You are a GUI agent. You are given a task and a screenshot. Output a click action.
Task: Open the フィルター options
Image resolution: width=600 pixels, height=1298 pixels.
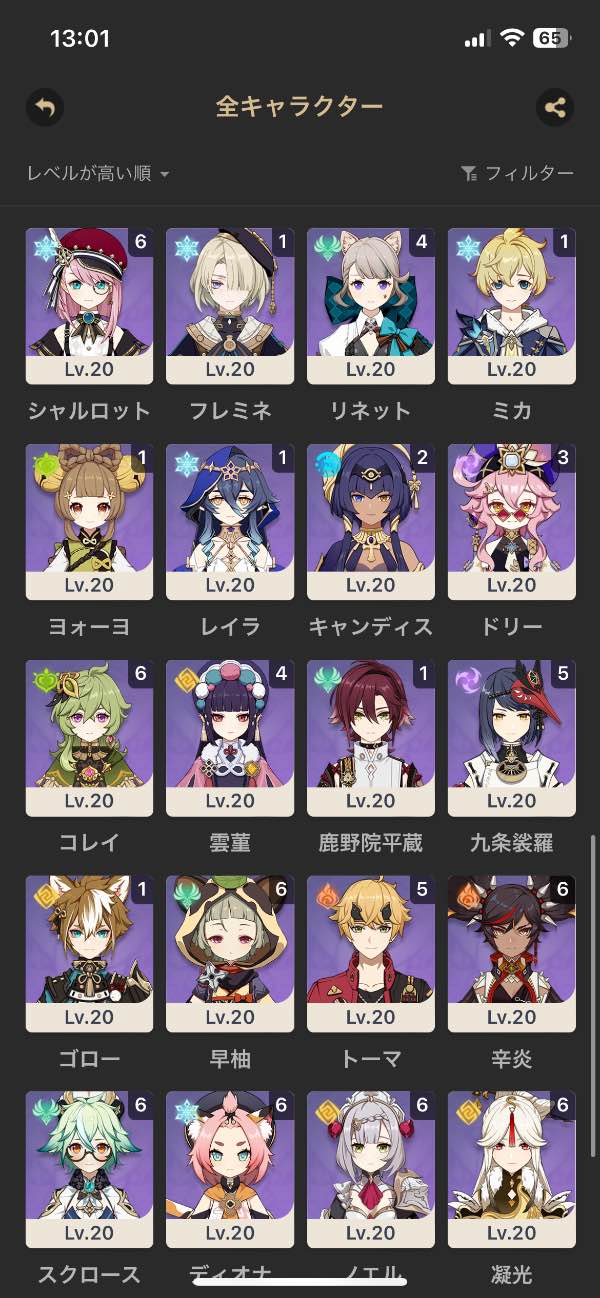(517, 174)
